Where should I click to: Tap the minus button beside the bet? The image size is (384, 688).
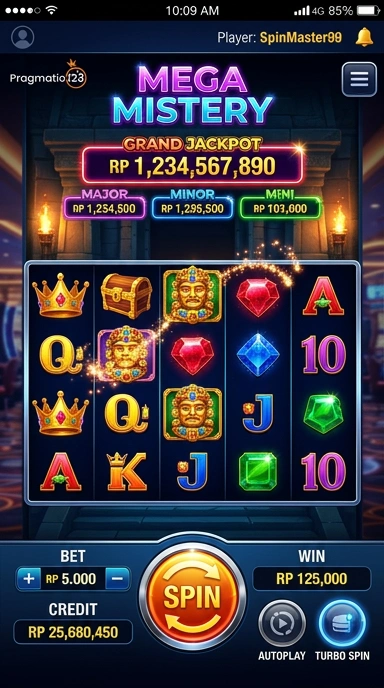tap(117, 579)
